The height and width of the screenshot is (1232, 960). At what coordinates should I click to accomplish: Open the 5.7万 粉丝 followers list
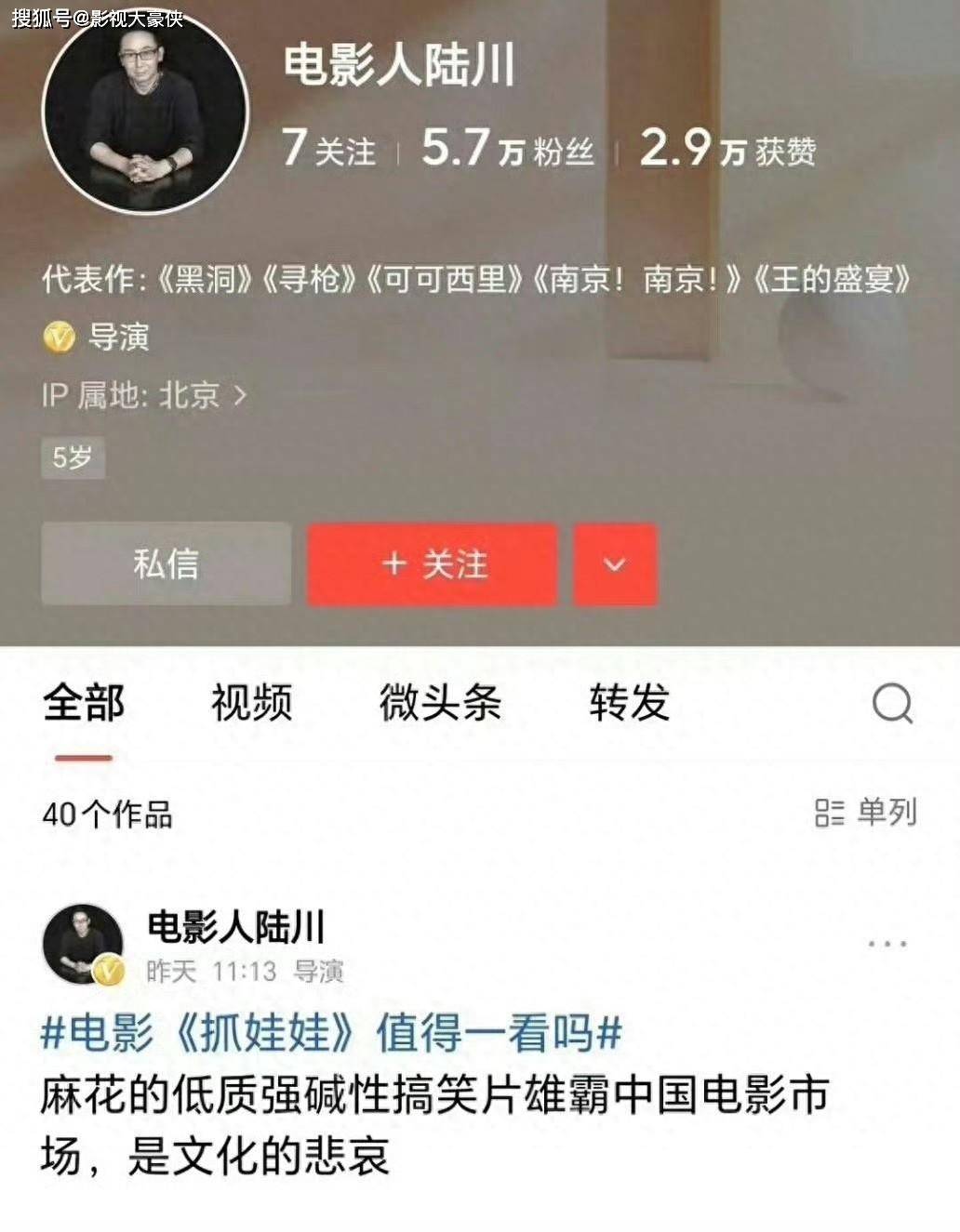tap(508, 149)
